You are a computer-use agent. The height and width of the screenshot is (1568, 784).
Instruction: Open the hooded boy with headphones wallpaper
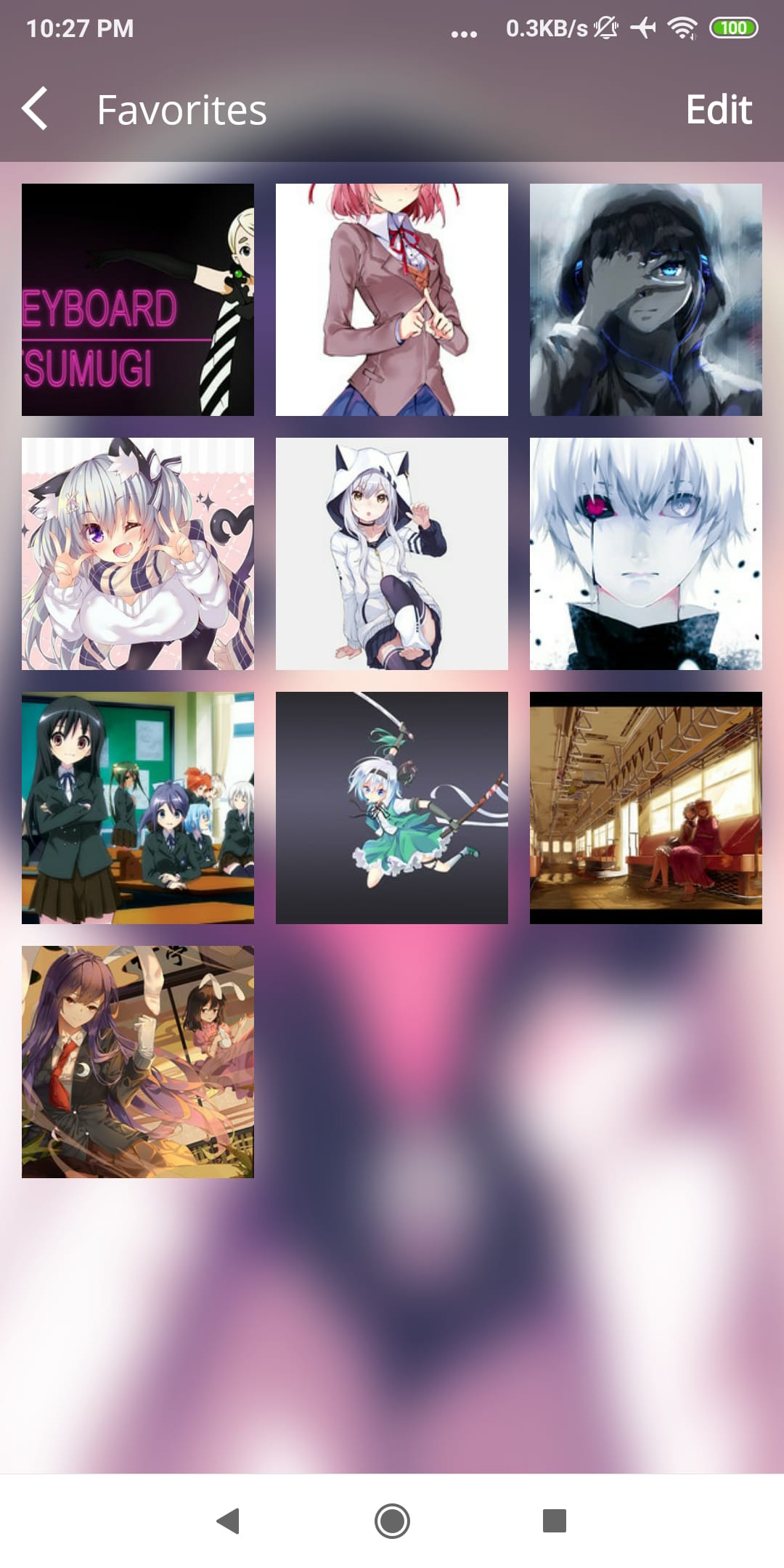645,300
